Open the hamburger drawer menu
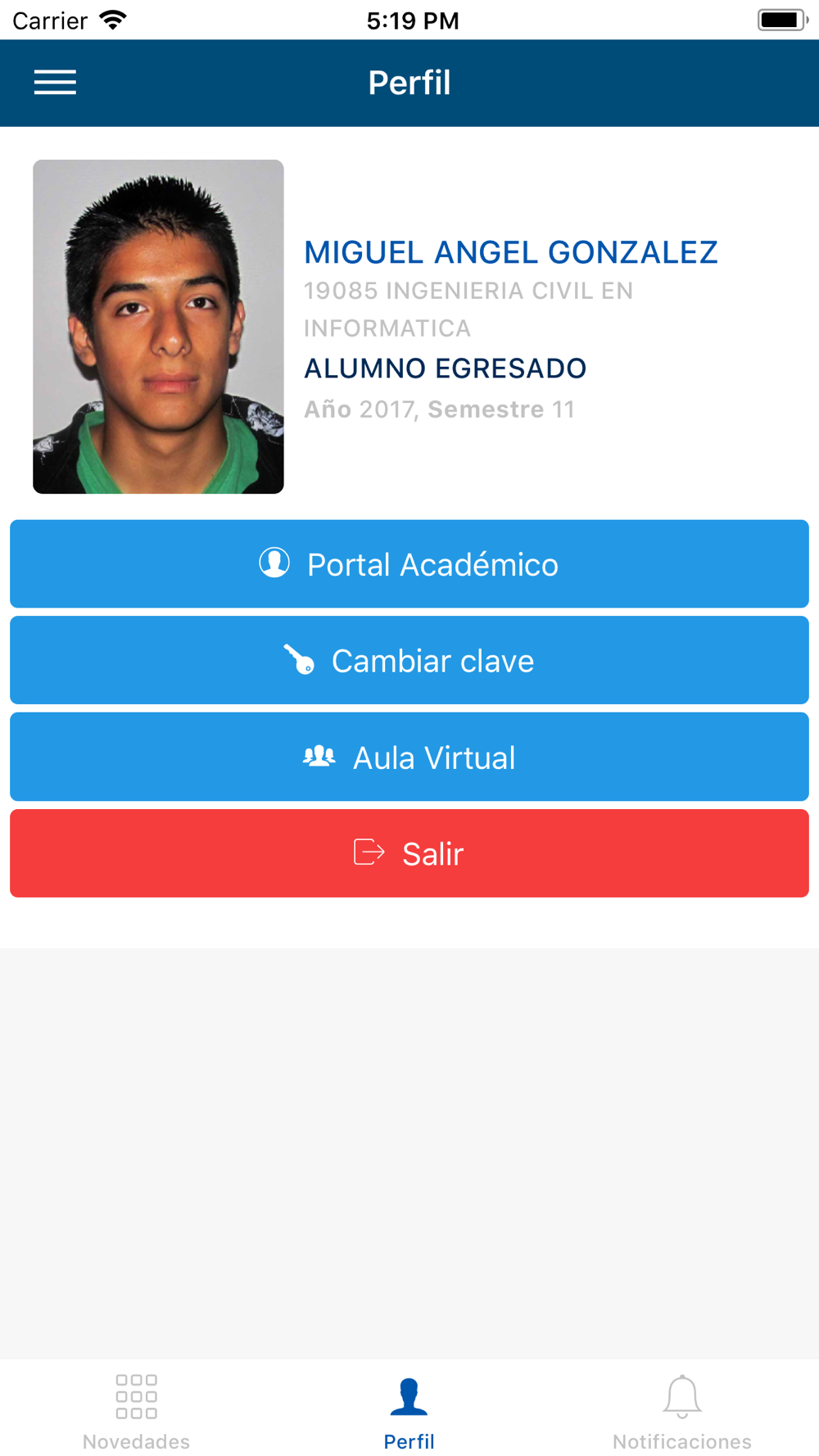Image resolution: width=819 pixels, height=1456 pixels. 55,83
